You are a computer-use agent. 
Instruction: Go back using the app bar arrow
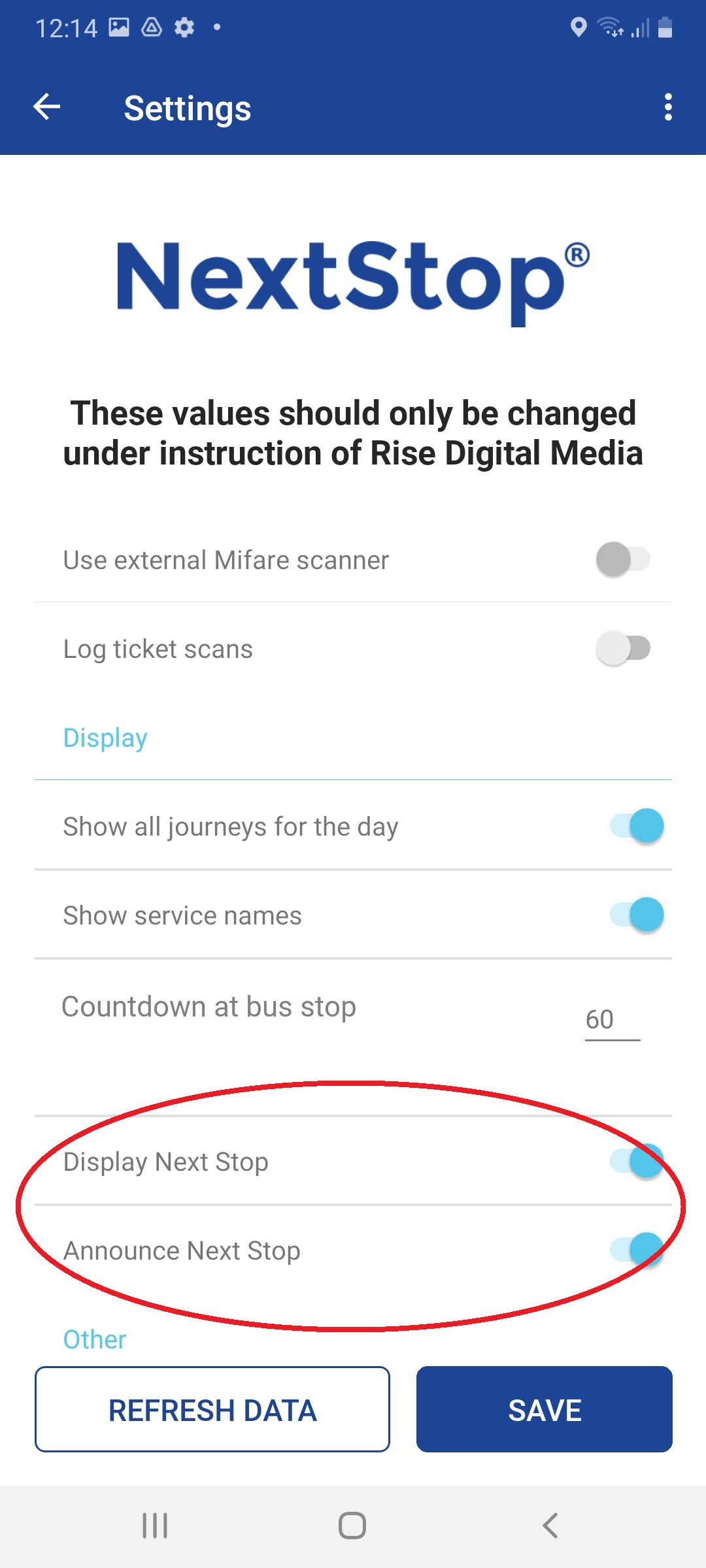(x=47, y=106)
